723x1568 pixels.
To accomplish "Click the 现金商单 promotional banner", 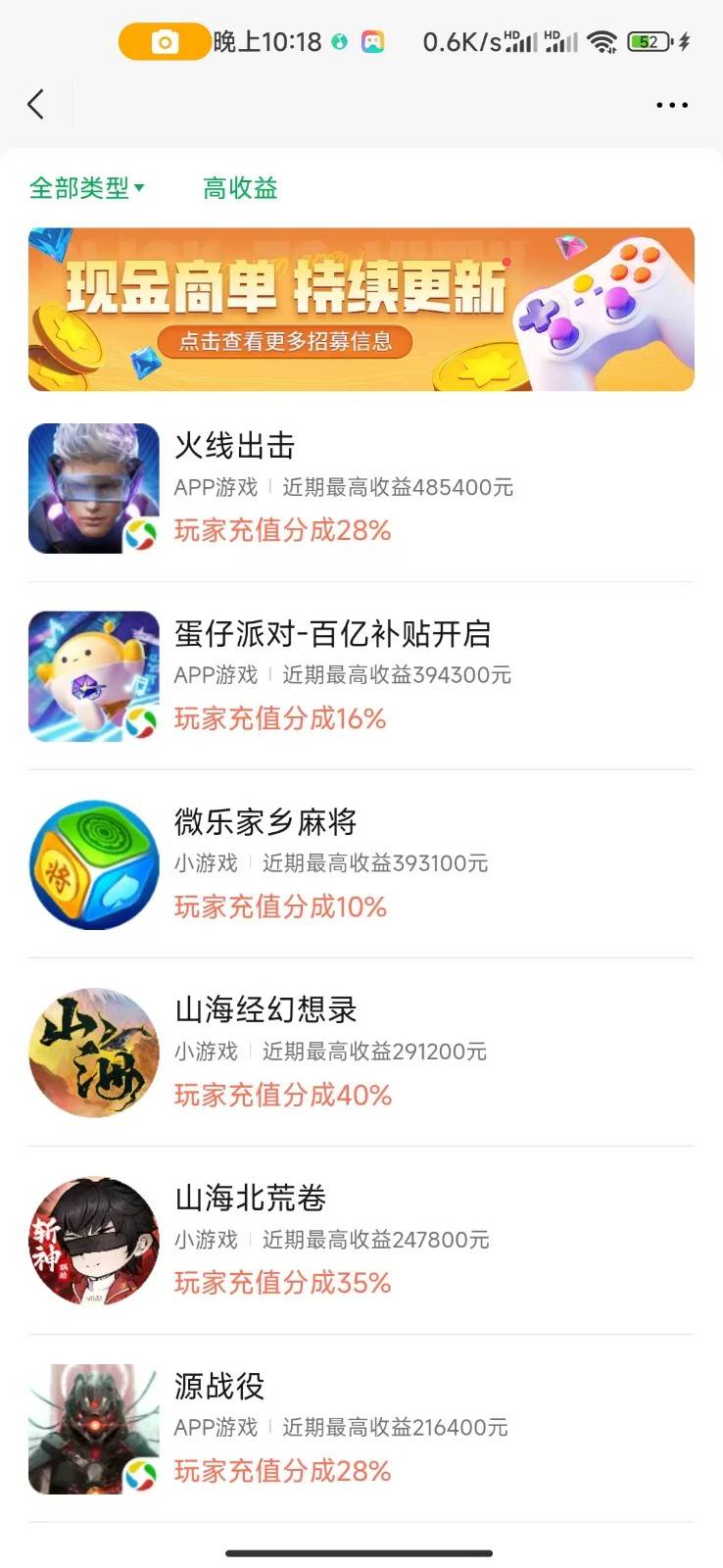I will [361, 308].
